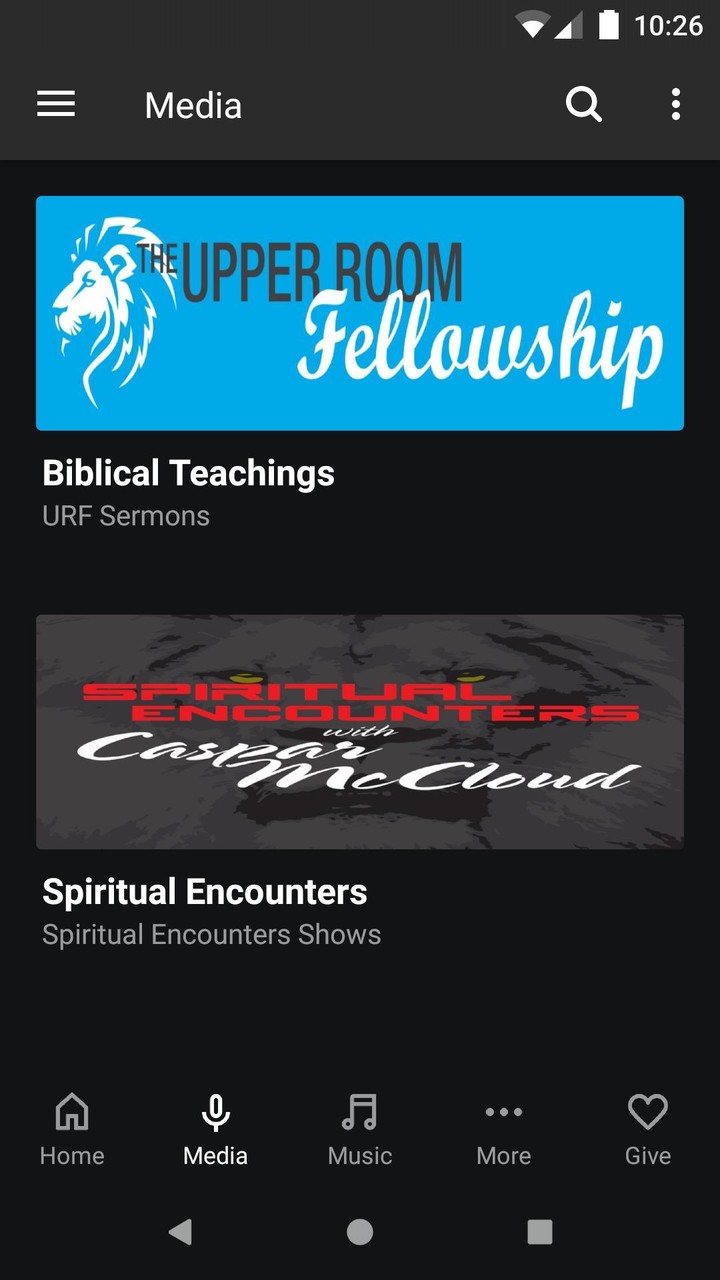Open the More ellipsis icon
The height and width of the screenshot is (1280, 720).
pyautogui.click(x=503, y=1110)
